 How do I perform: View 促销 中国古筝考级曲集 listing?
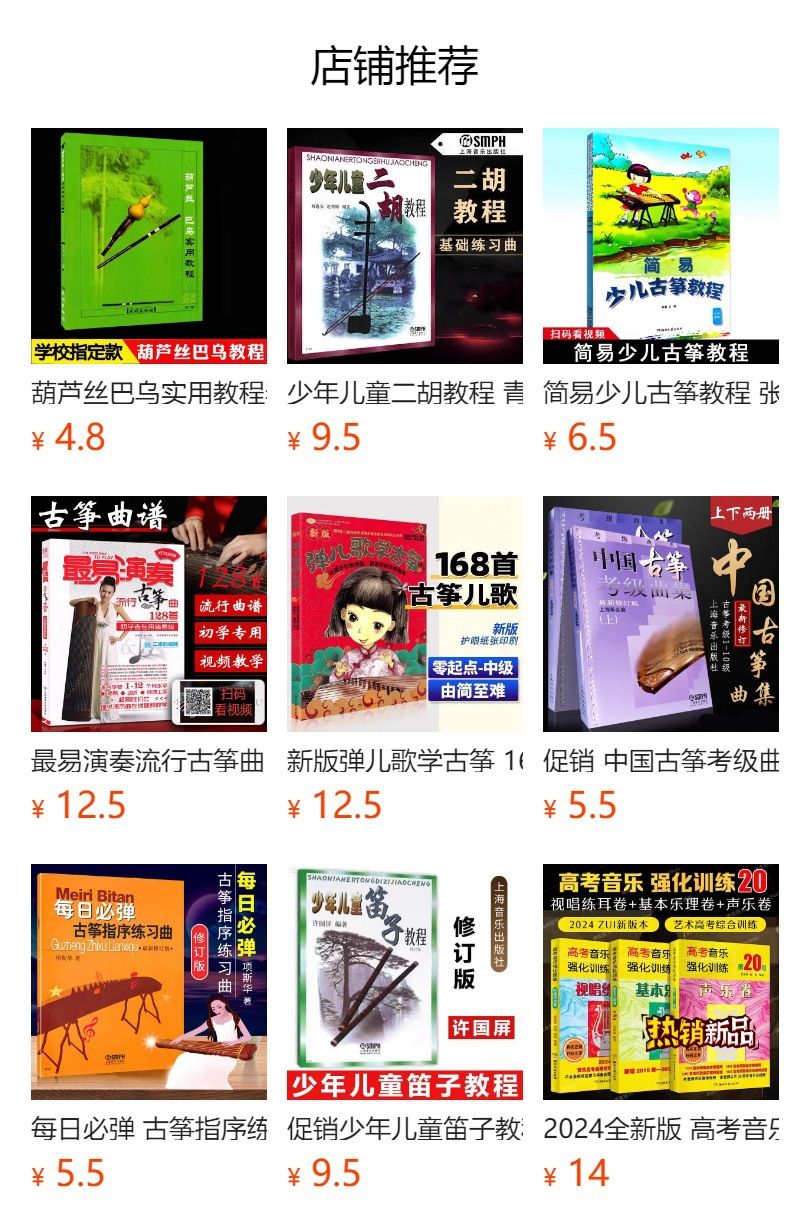[x=661, y=659]
